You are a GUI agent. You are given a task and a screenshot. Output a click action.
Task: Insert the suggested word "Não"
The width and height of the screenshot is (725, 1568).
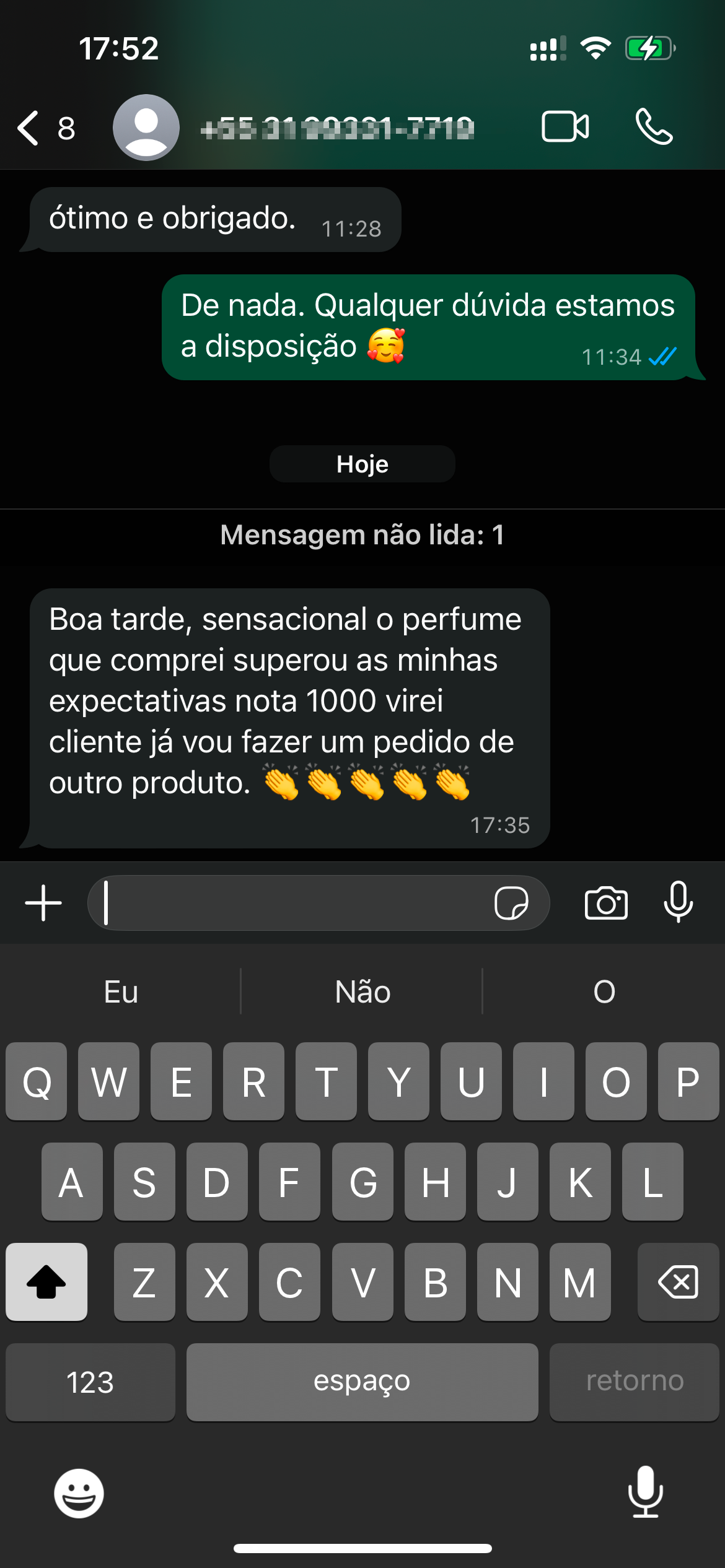(362, 992)
